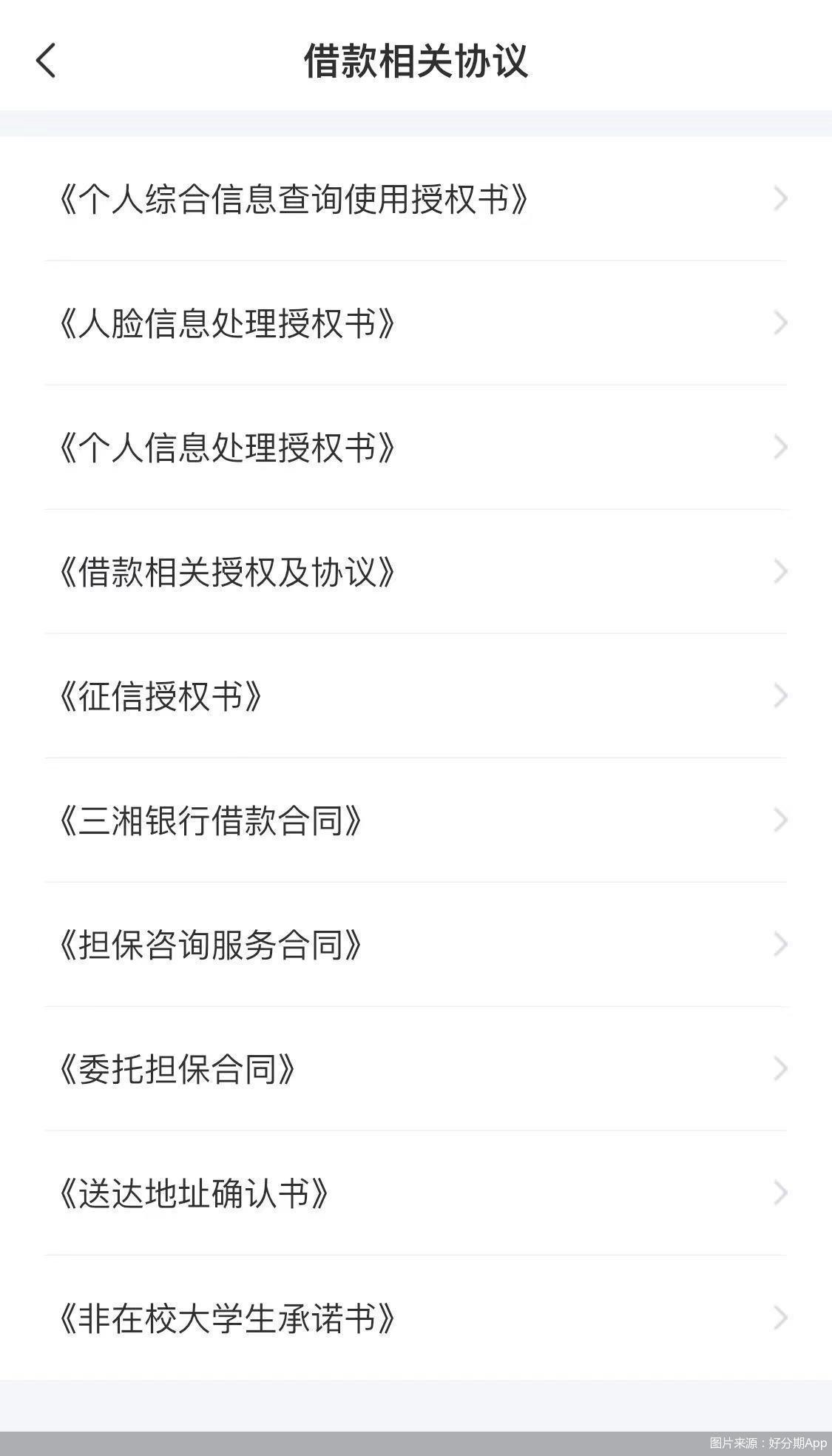View the 《担保咨询服务合同》 contract
Viewport: 832px width, 1456px height.
[x=214, y=943]
